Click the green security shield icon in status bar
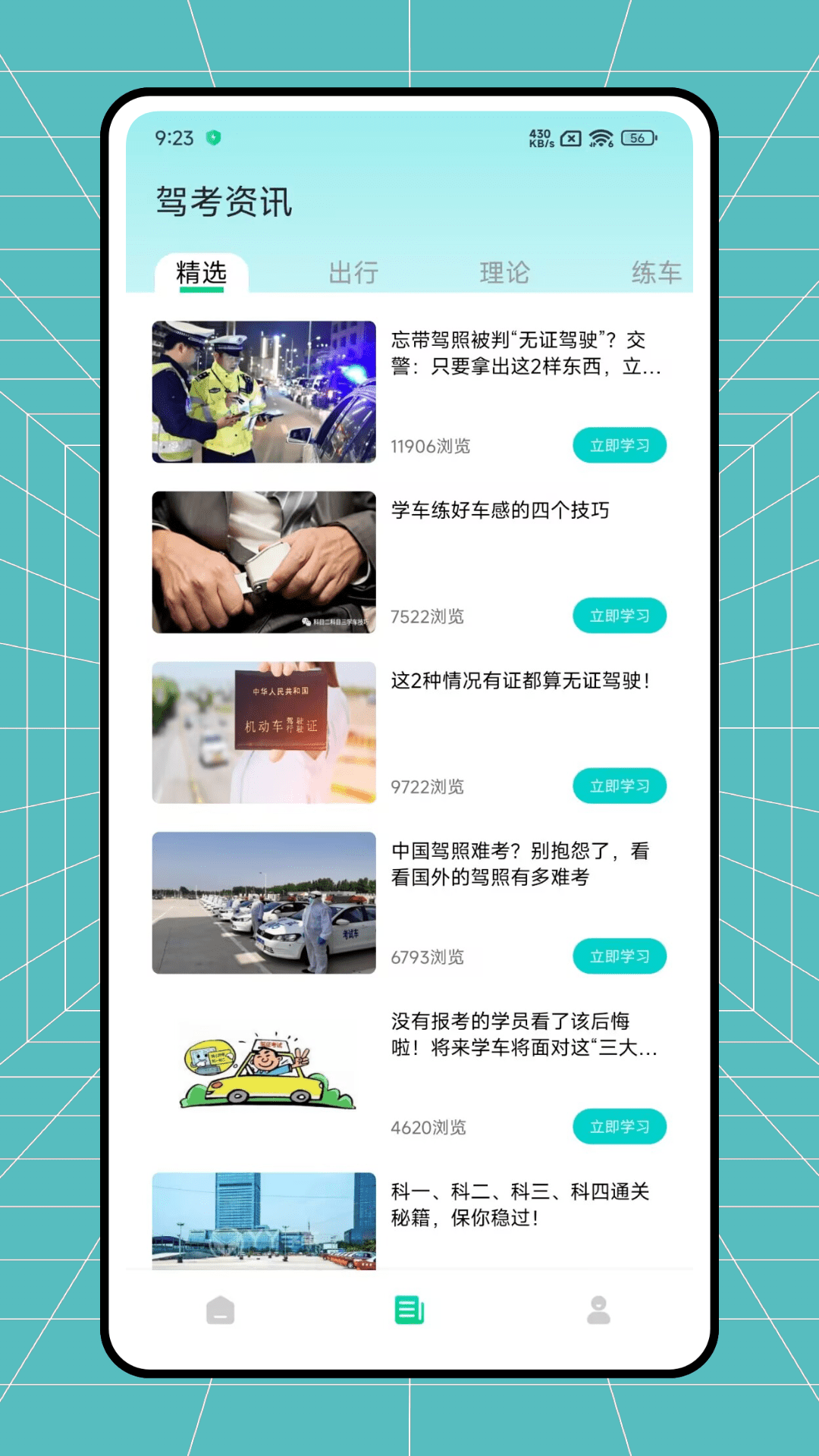819x1456 pixels. click(215, 136)
